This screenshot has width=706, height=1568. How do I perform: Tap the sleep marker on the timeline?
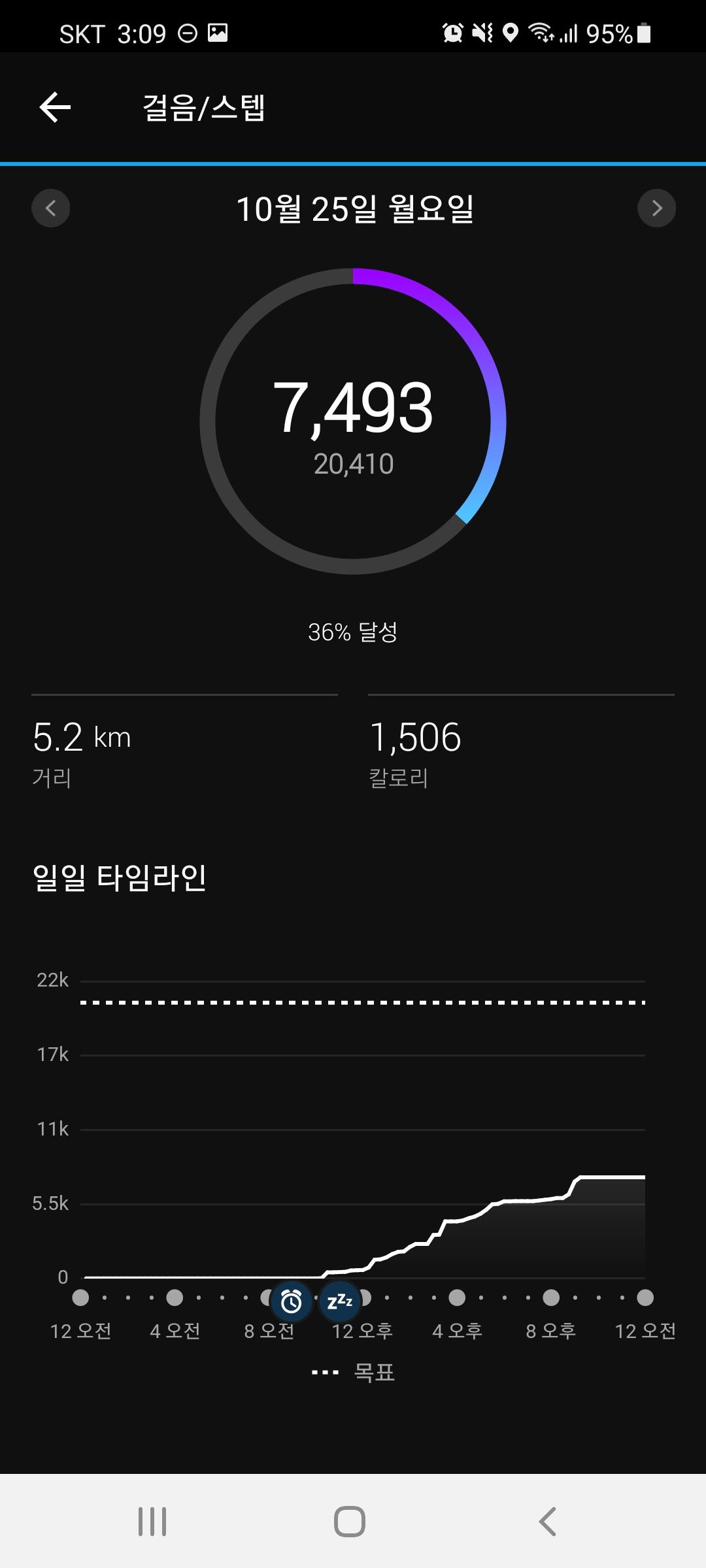(339, 1301)
